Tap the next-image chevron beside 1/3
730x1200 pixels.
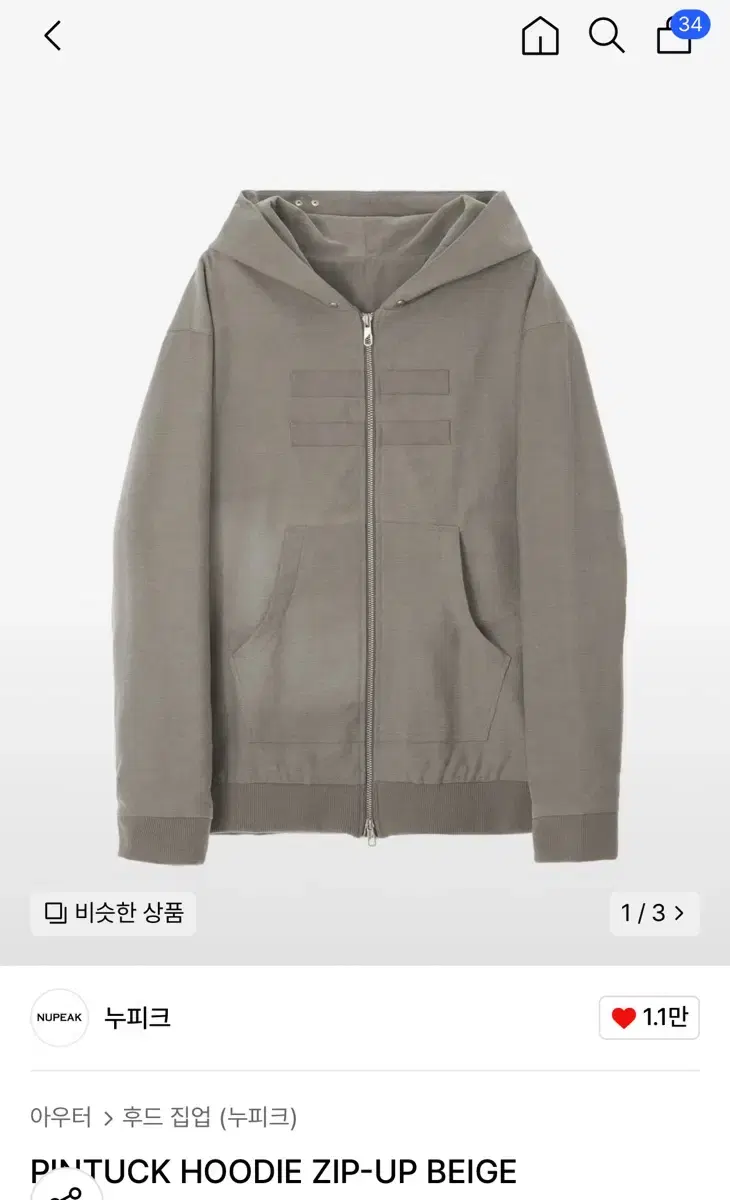tap(677, 913)
